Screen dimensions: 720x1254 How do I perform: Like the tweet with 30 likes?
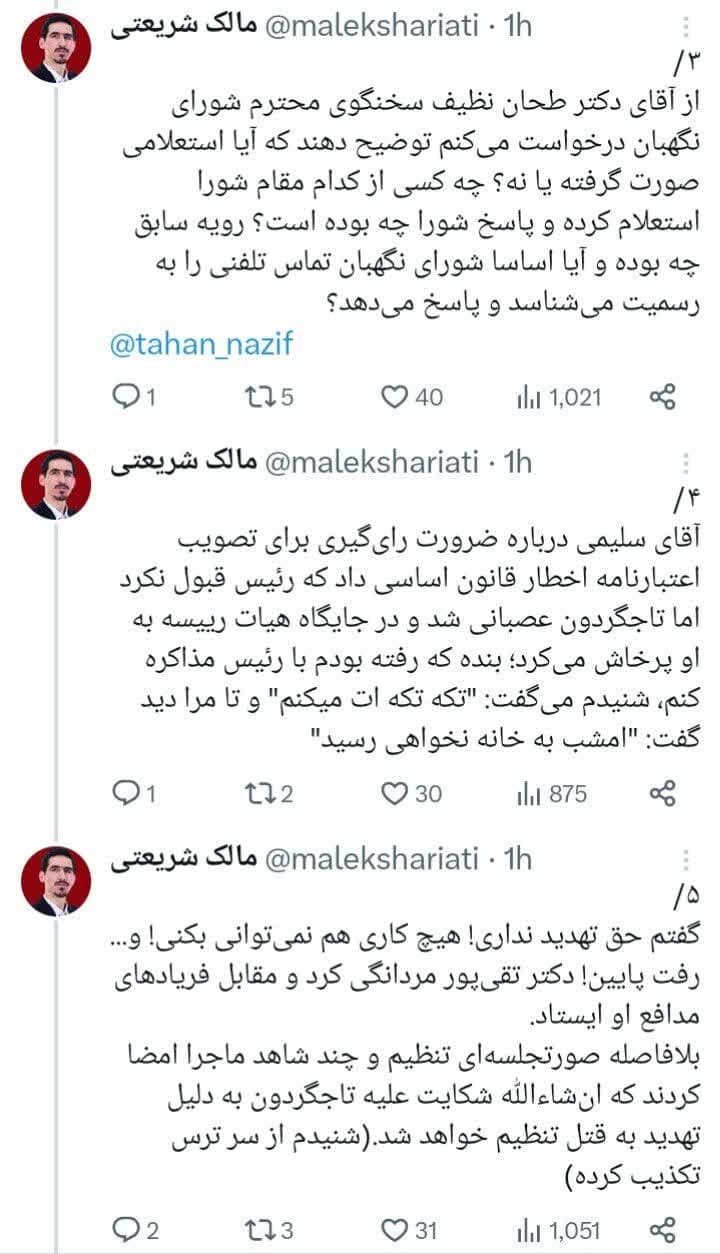(396, 794)
